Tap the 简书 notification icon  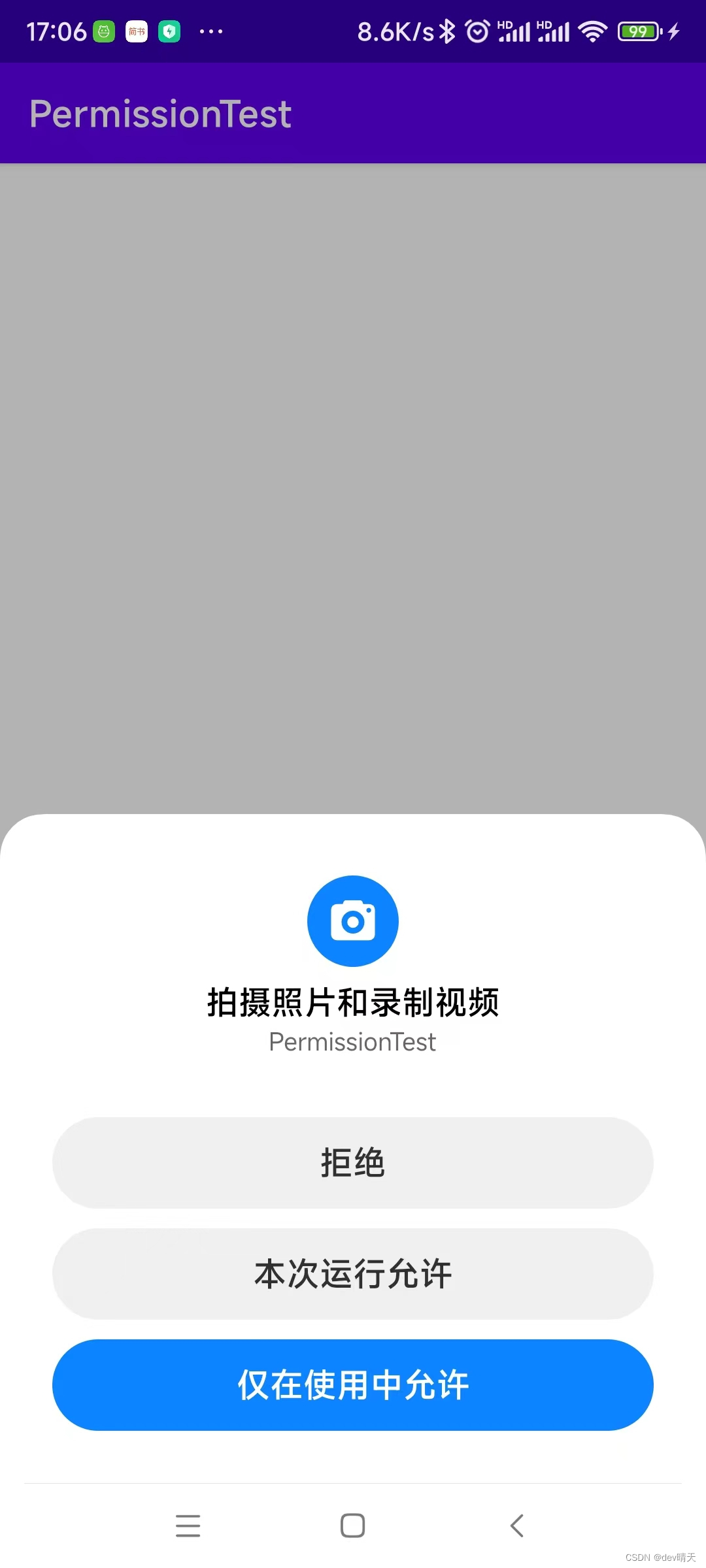(x=136, y=30)
